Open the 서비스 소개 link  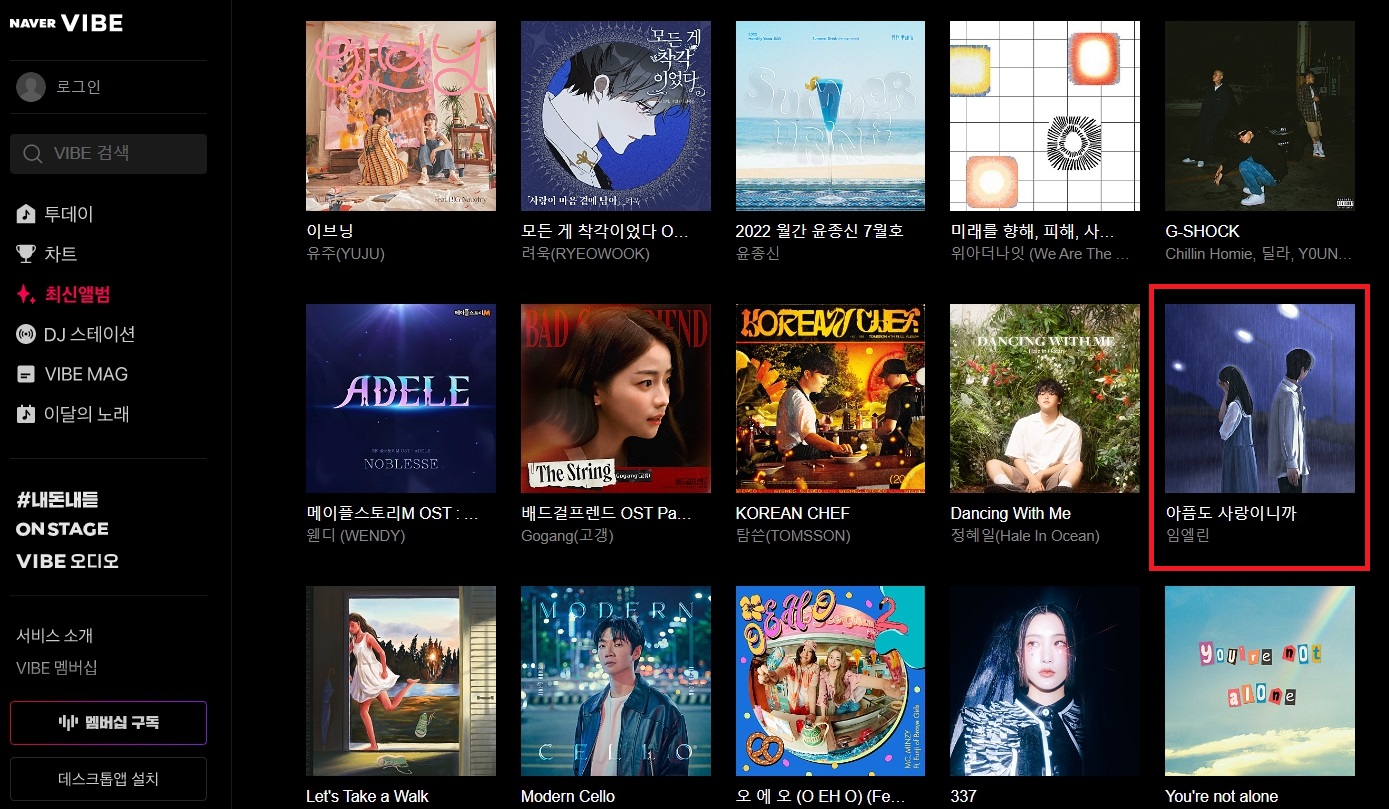(55, 636)
